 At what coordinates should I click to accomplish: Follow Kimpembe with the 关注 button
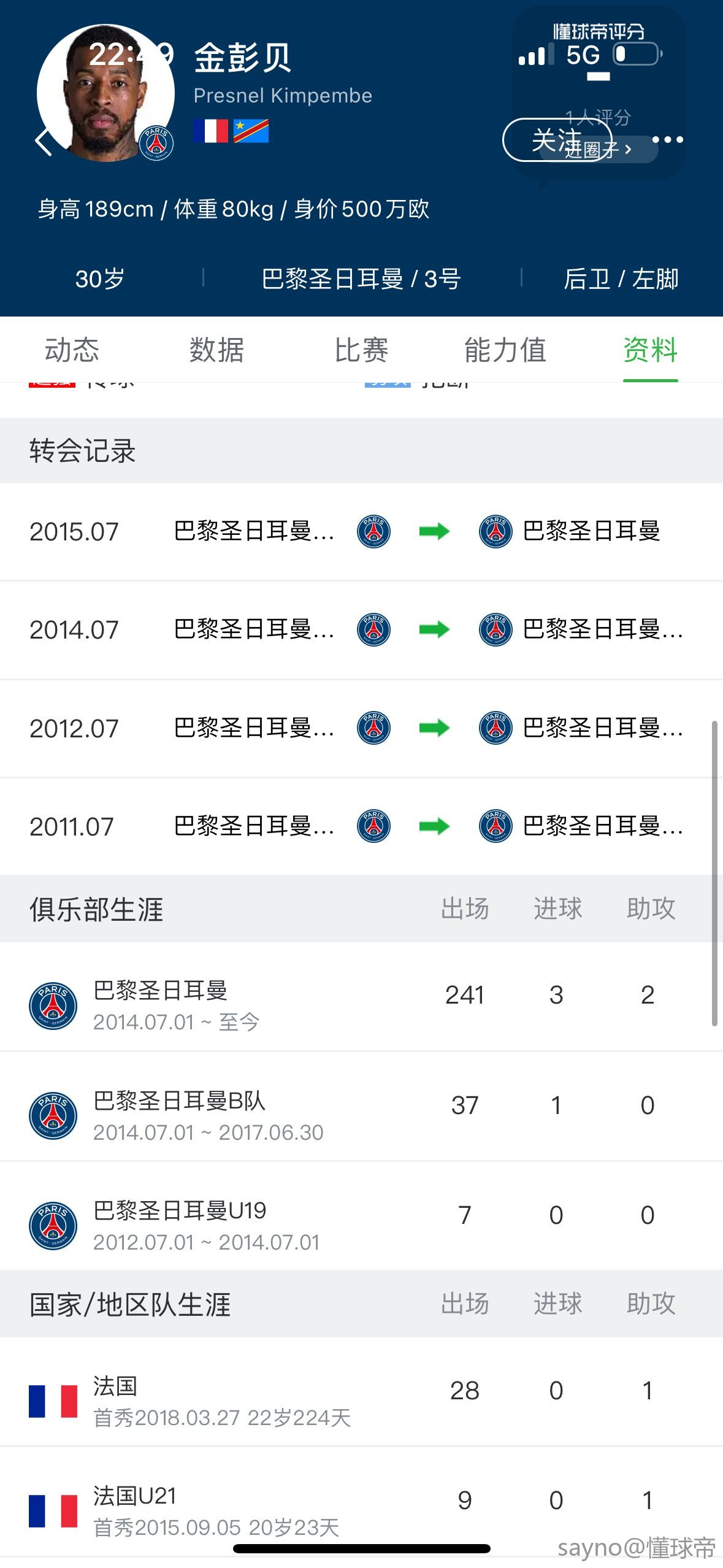(557, 140)
